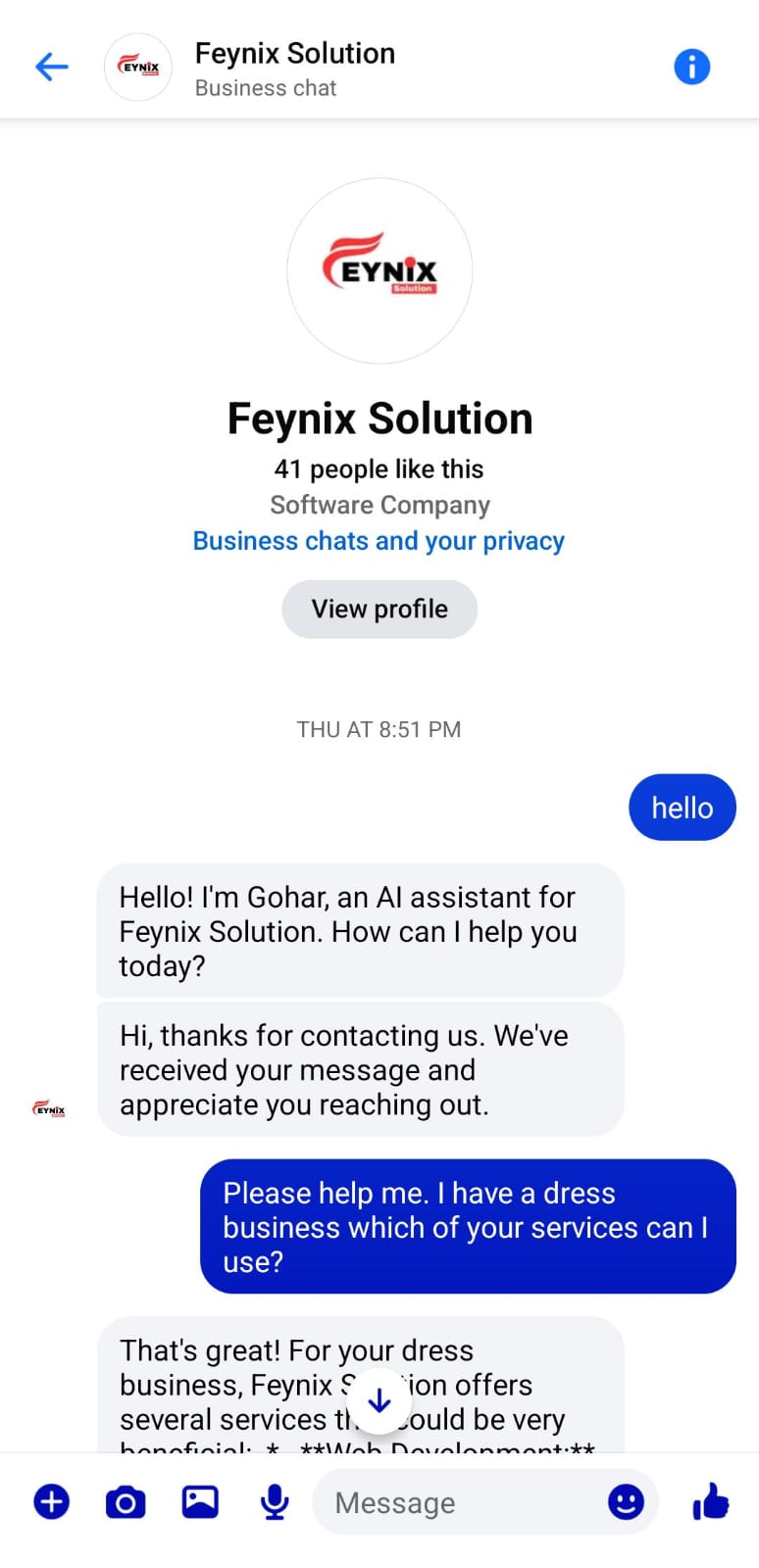Record a voice message with the microphone
Image resolution: width=759 pixels, height=1568 pixels.
[x=276, y=1501]
